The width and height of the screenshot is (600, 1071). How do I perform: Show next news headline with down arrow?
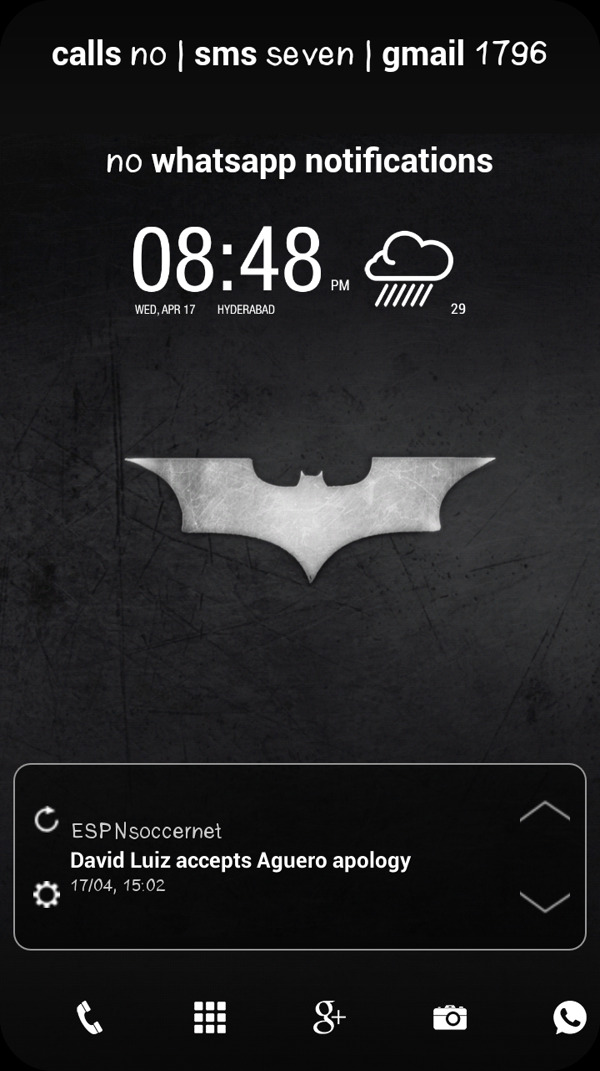point(545,901)
